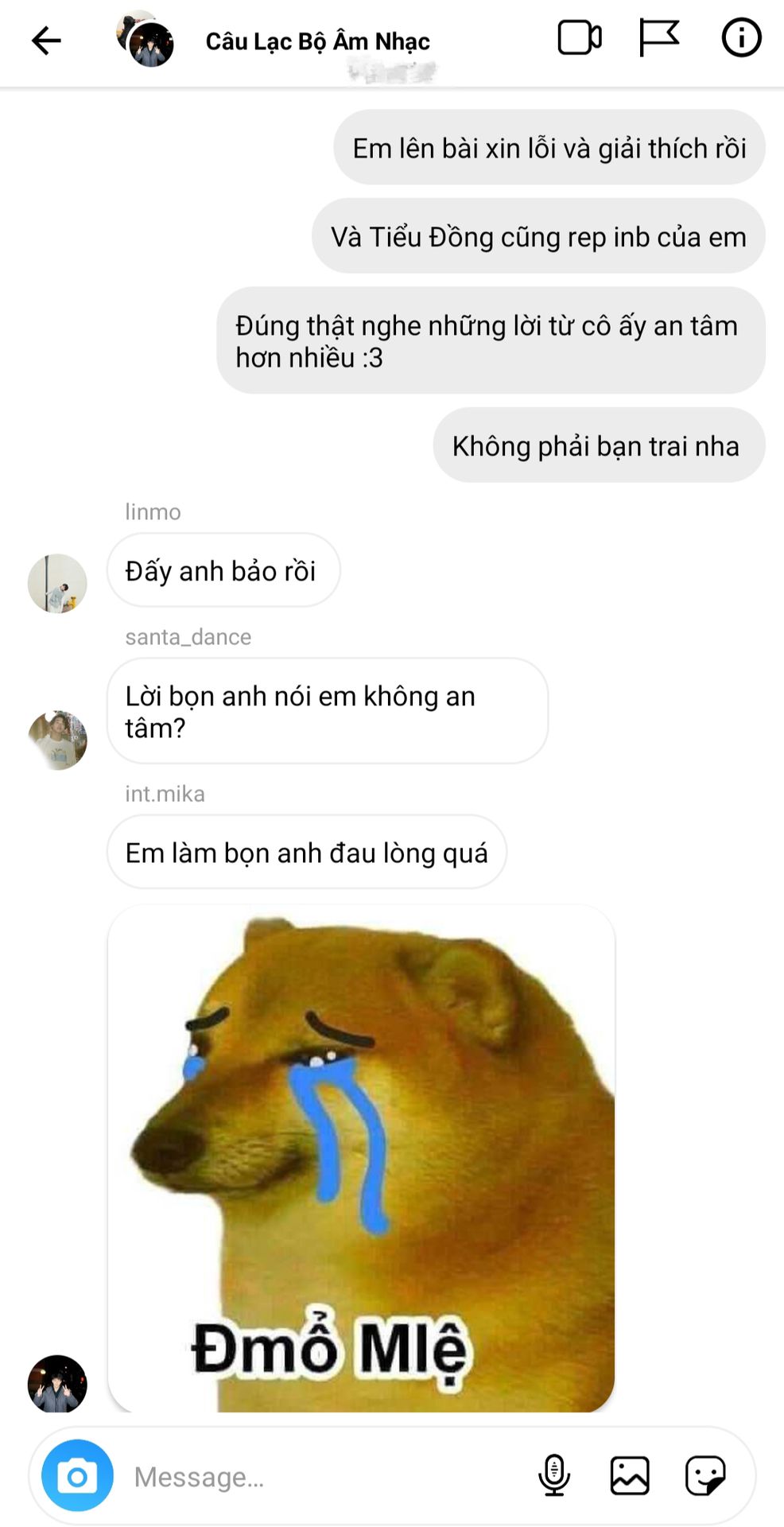Tap the flag icon in the header

tap(659, 38)
